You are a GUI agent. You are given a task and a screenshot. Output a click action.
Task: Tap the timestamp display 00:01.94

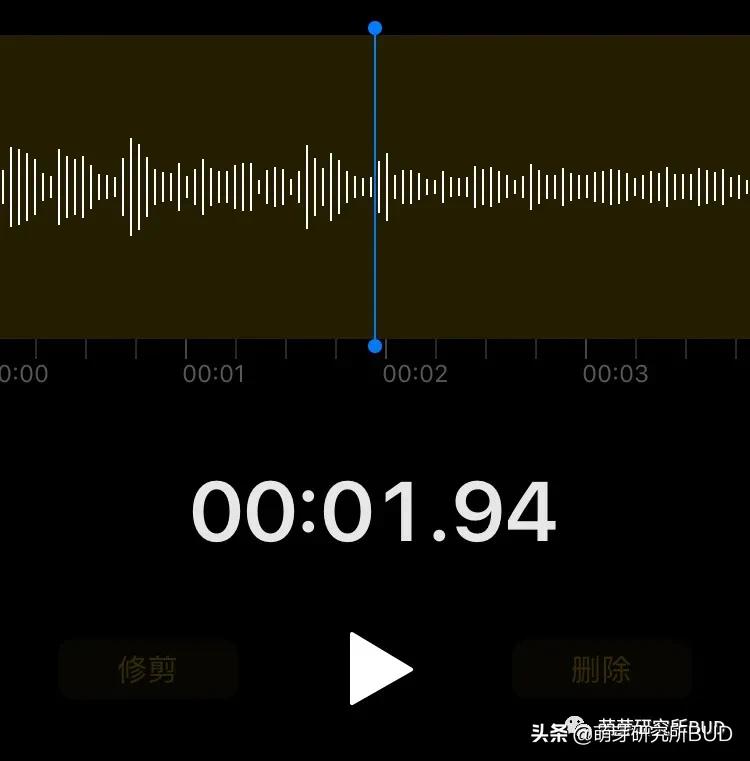(375, 510)
